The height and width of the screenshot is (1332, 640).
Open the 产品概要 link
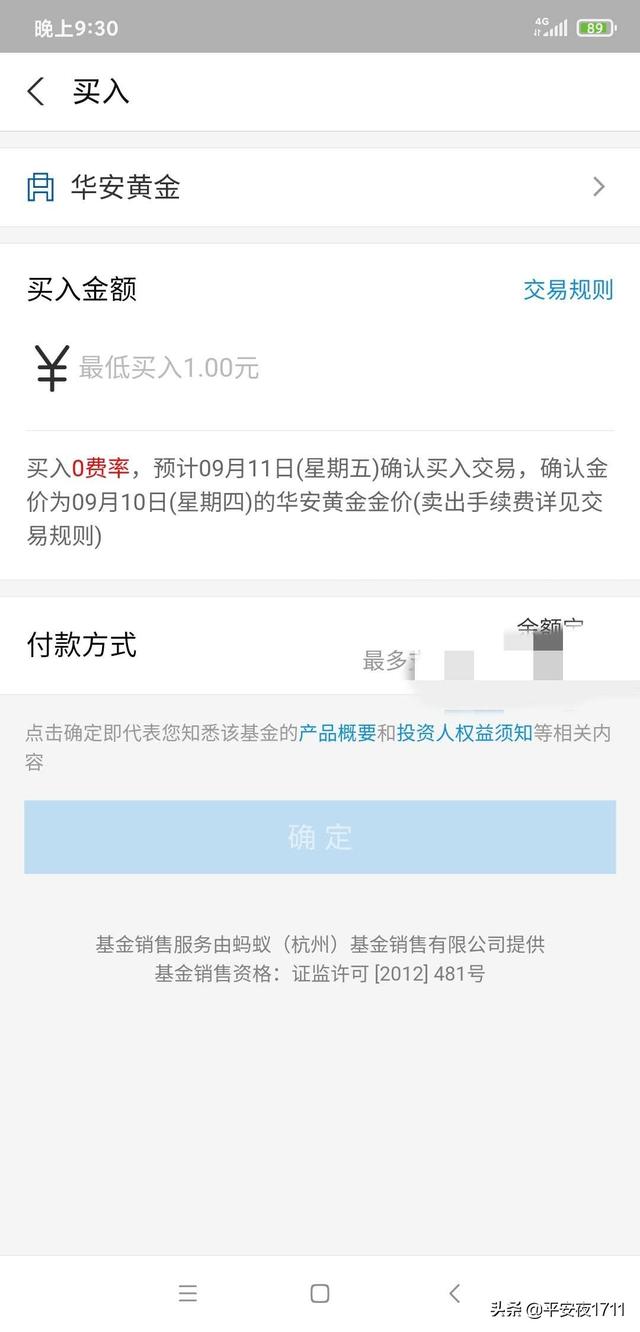point(337,734)
